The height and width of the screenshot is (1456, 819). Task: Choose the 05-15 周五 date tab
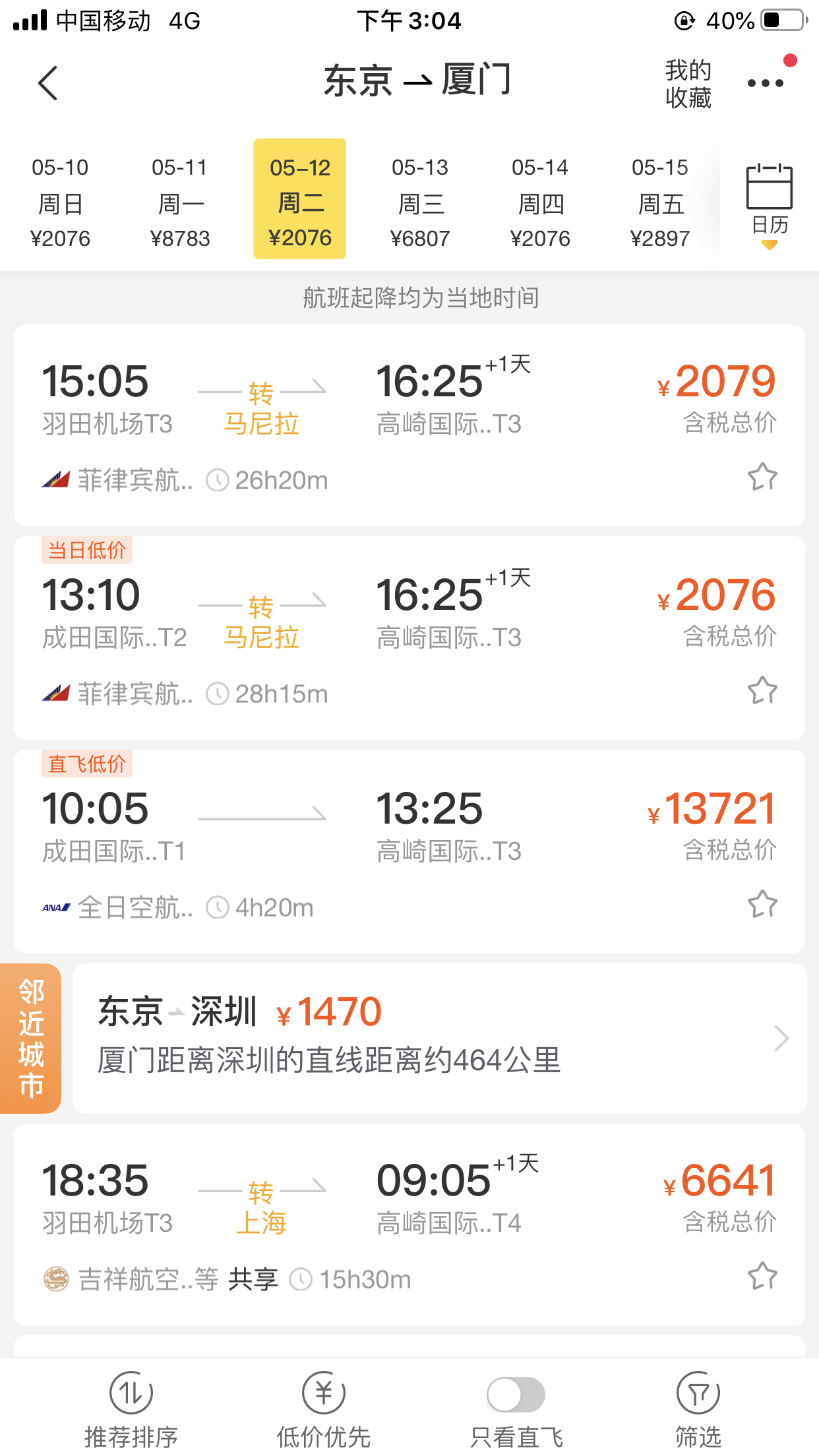coord(660,202)
